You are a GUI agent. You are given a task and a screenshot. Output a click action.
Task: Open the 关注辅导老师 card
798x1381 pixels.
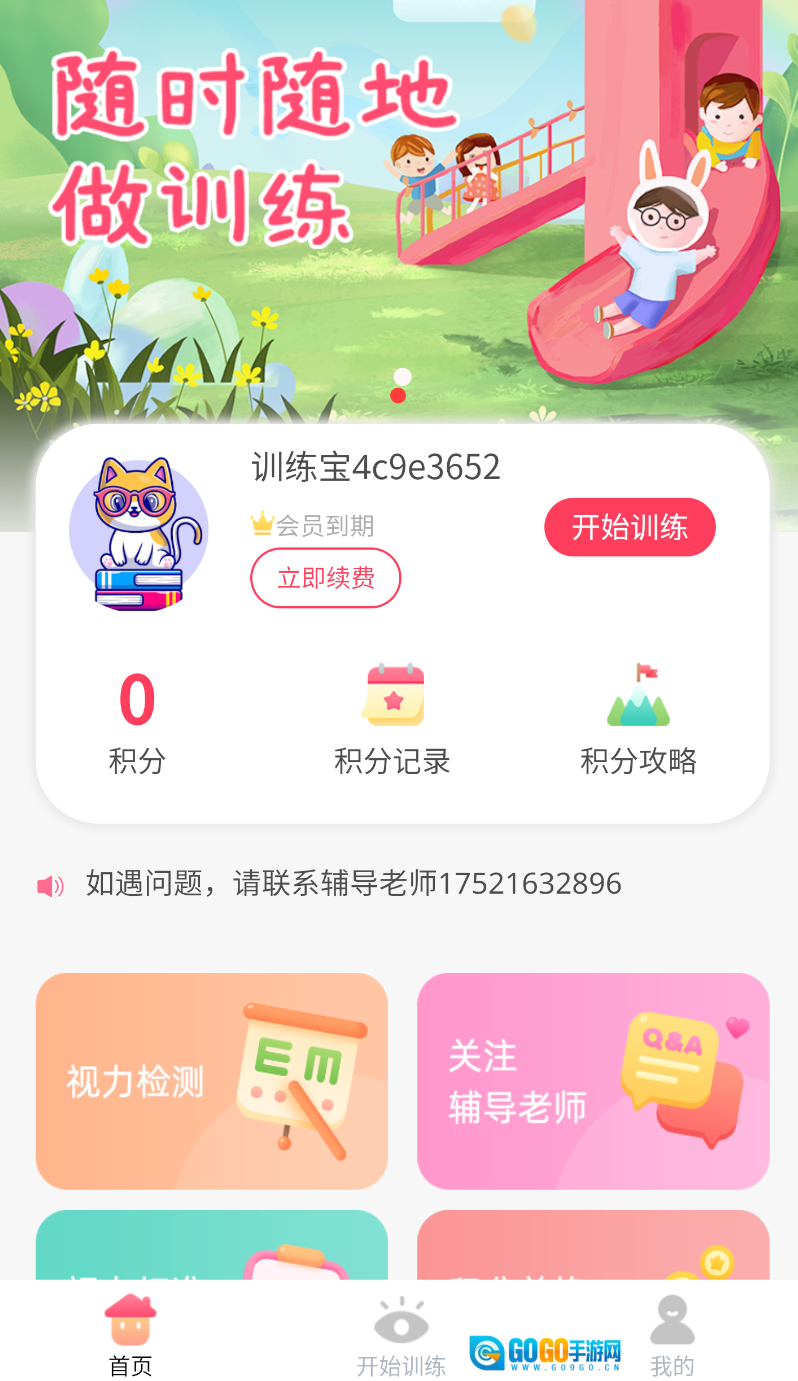pyautogui.click(x=592, y=1081)
